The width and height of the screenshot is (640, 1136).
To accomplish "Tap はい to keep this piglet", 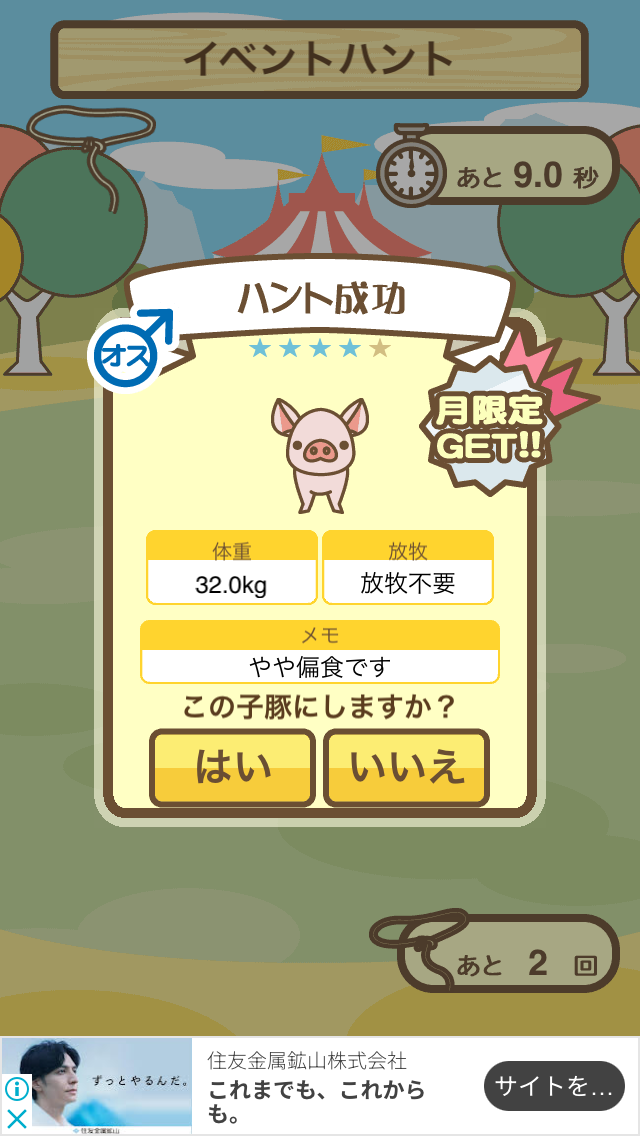I will 232,767.
